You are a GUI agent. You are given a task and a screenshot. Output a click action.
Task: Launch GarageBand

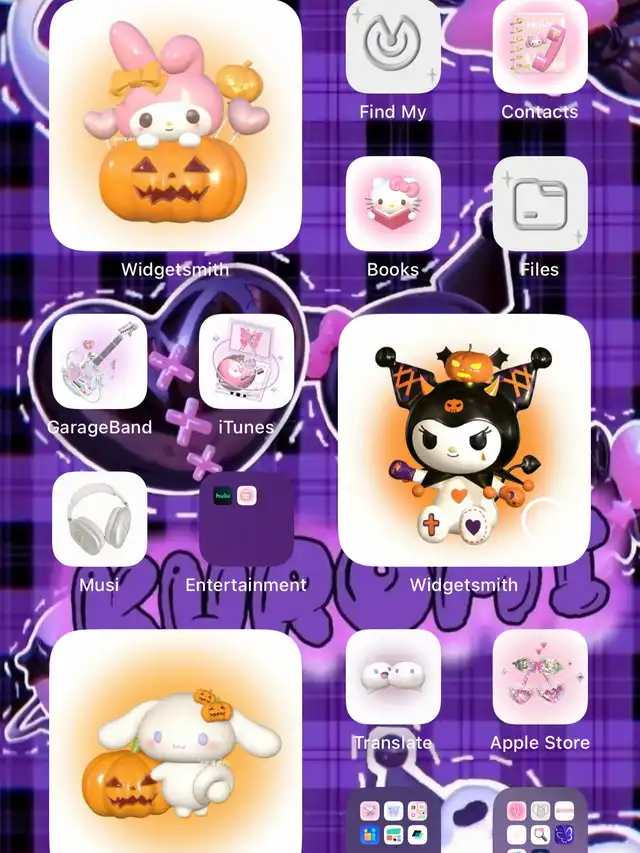click(100, 362)
